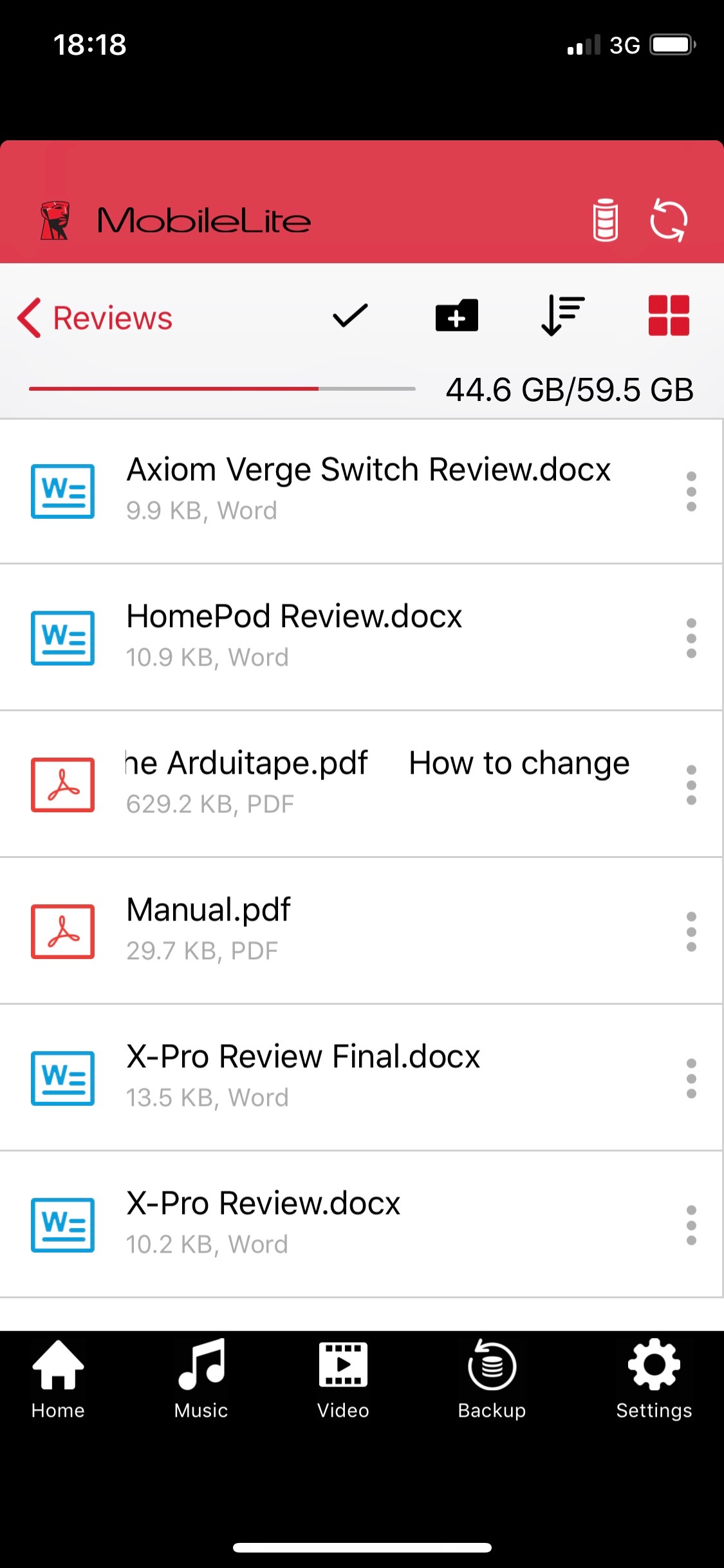Viewport: 724px width, 1568px height.
Task: Open the sort order options
Action: tap(562, 315)
